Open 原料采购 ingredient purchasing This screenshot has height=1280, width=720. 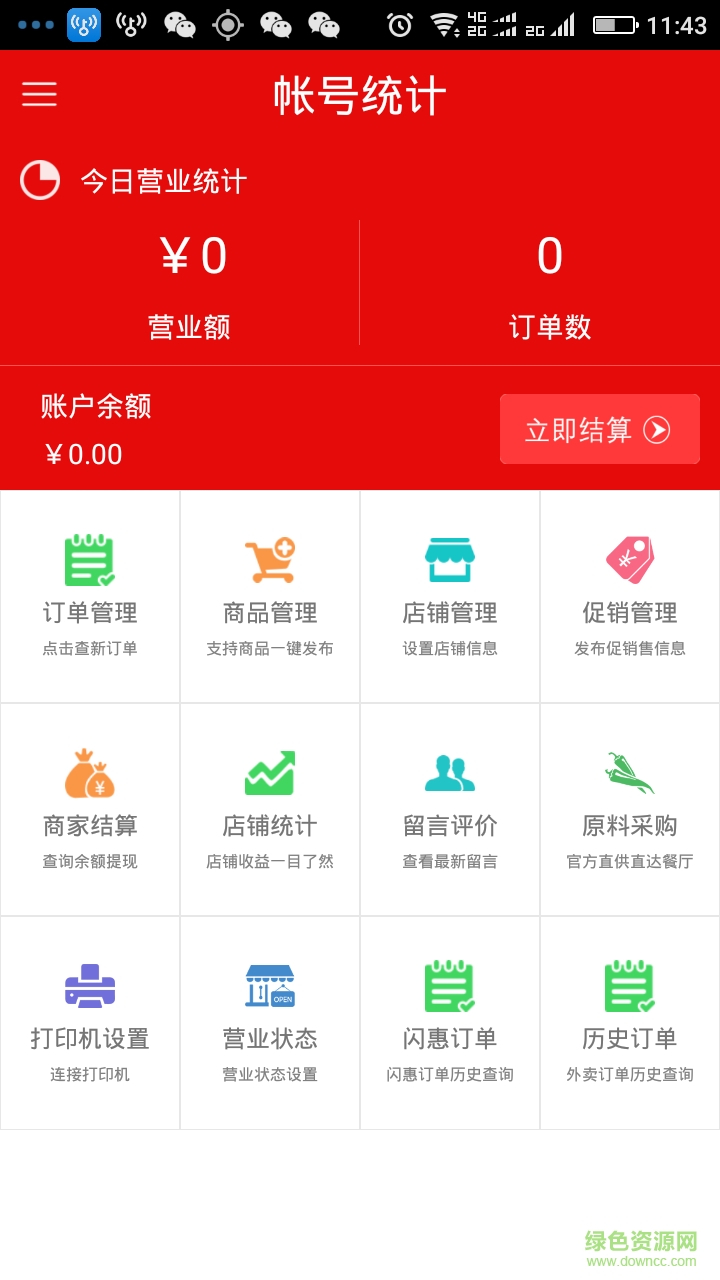point(630,810)
